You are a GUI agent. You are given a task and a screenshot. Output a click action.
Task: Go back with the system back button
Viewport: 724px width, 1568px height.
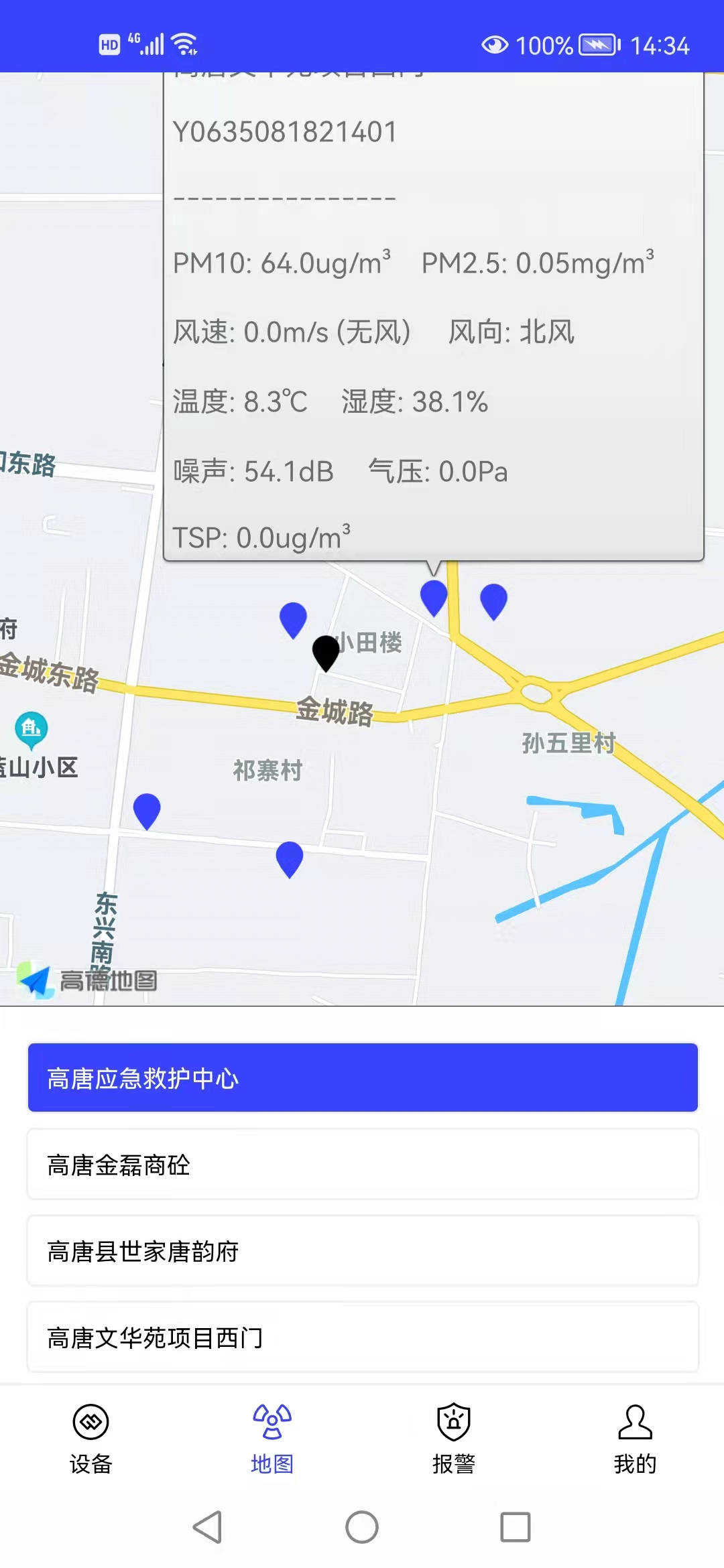point(207,1527)
